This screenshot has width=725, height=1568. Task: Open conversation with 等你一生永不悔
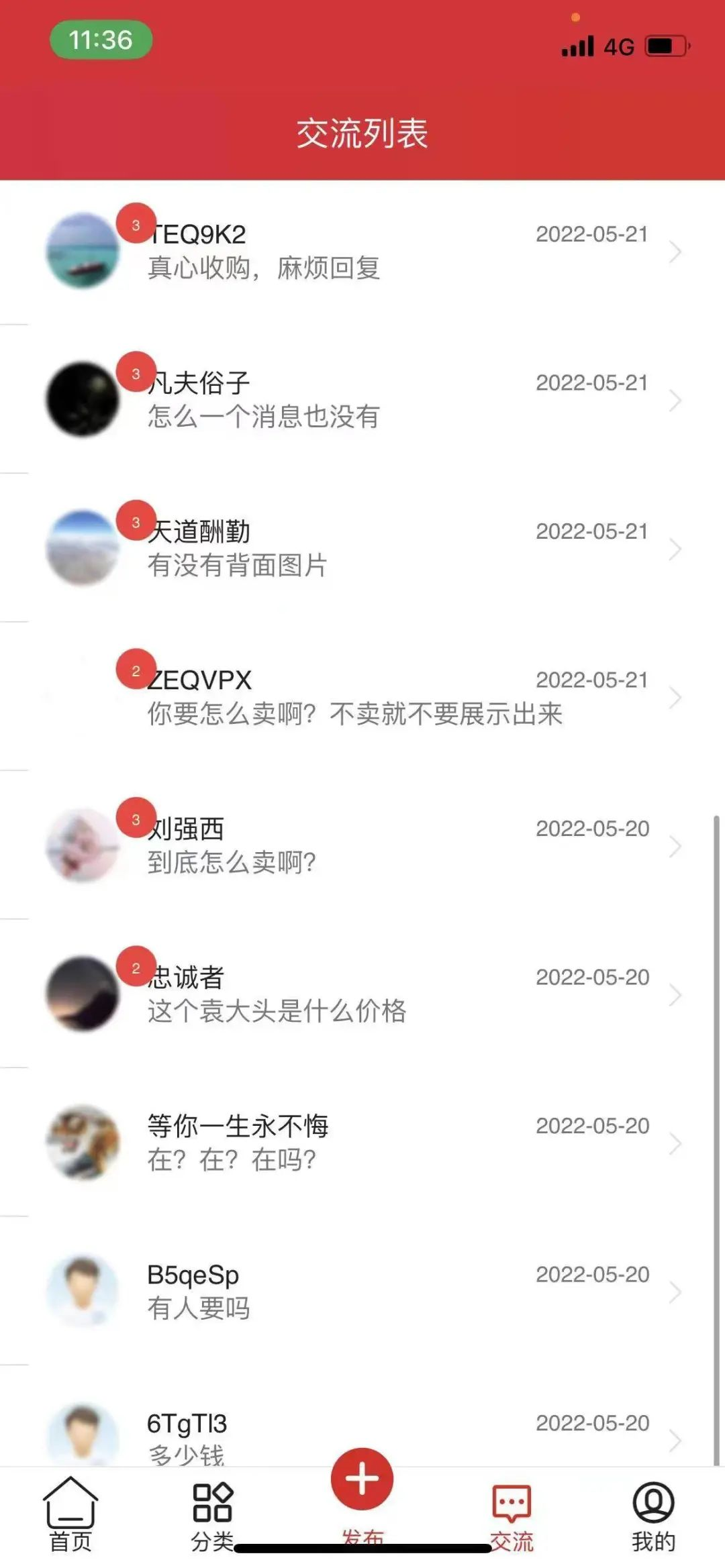tap(362, 1143)
